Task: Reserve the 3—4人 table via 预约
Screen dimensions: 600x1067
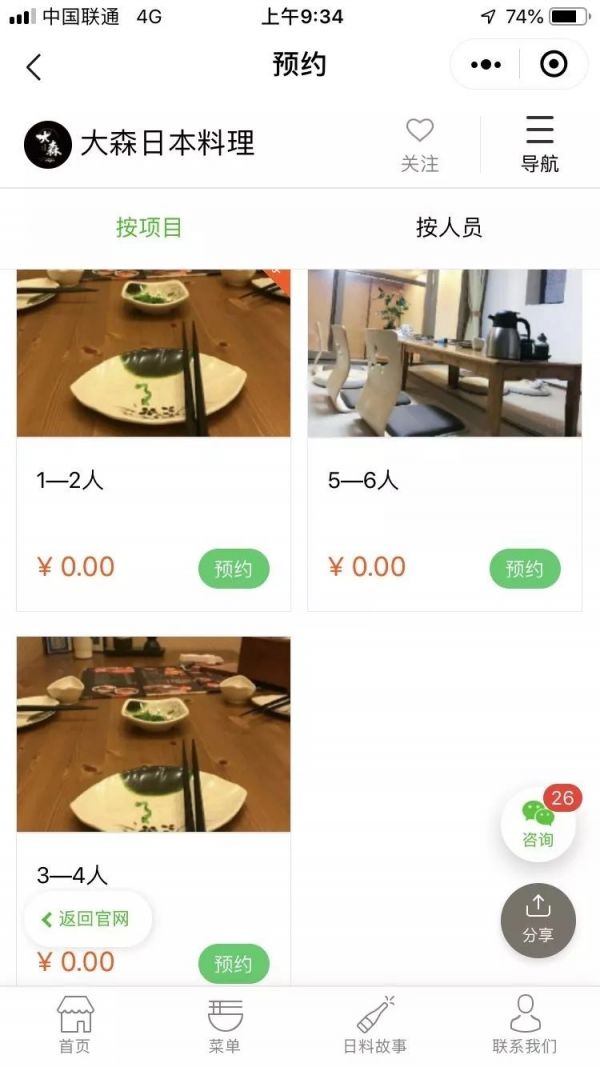Action: (233, 964)
